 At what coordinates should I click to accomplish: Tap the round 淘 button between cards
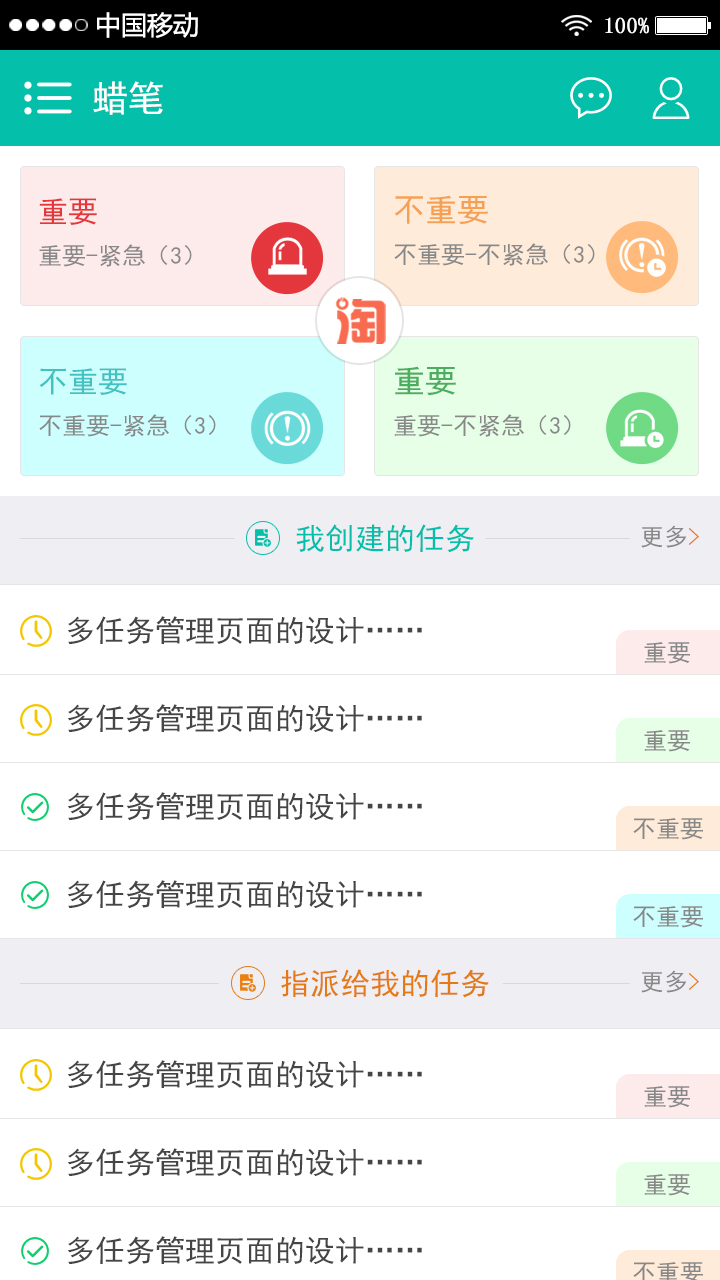360,321
